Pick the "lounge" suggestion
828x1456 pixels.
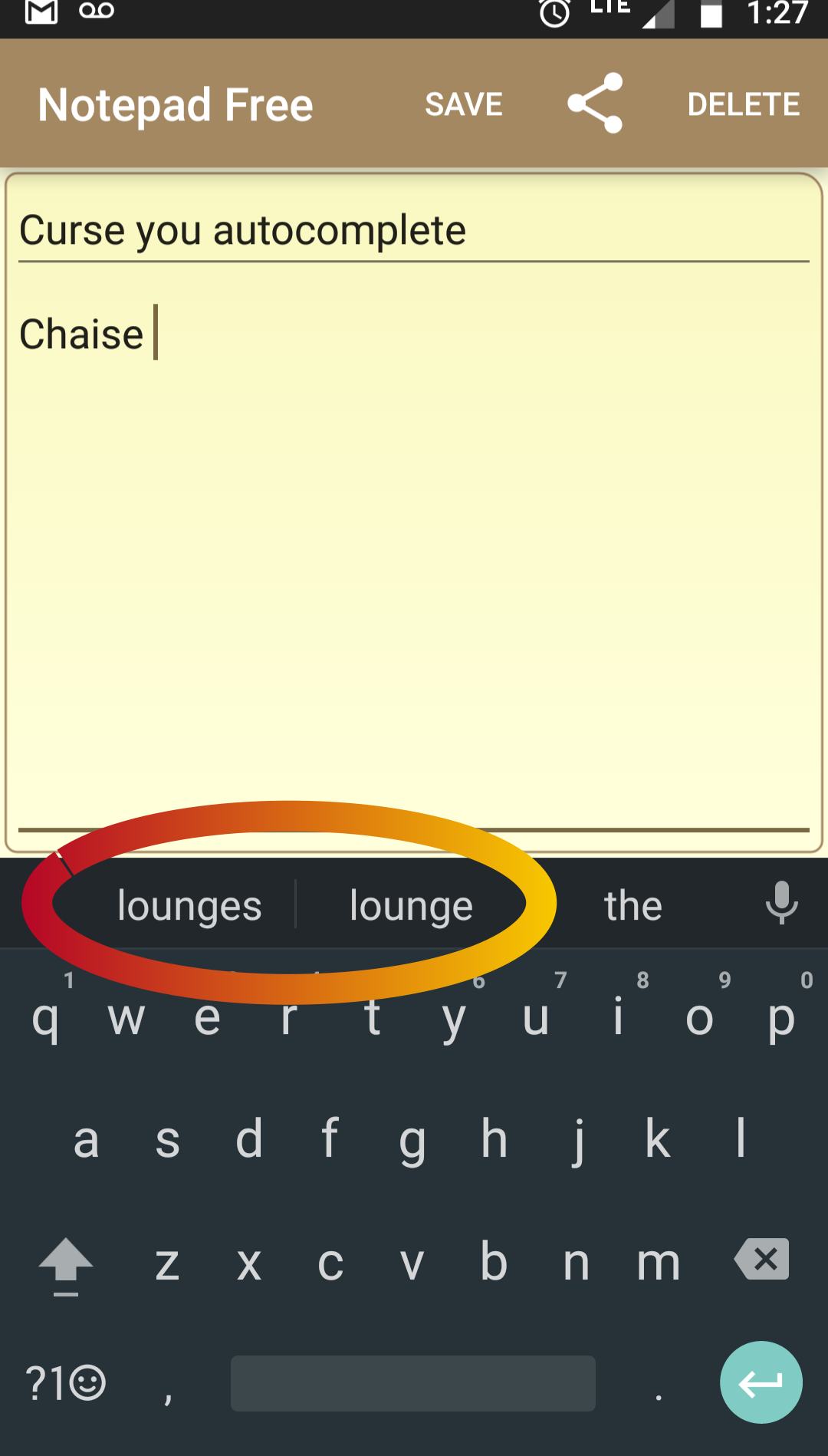411,906
